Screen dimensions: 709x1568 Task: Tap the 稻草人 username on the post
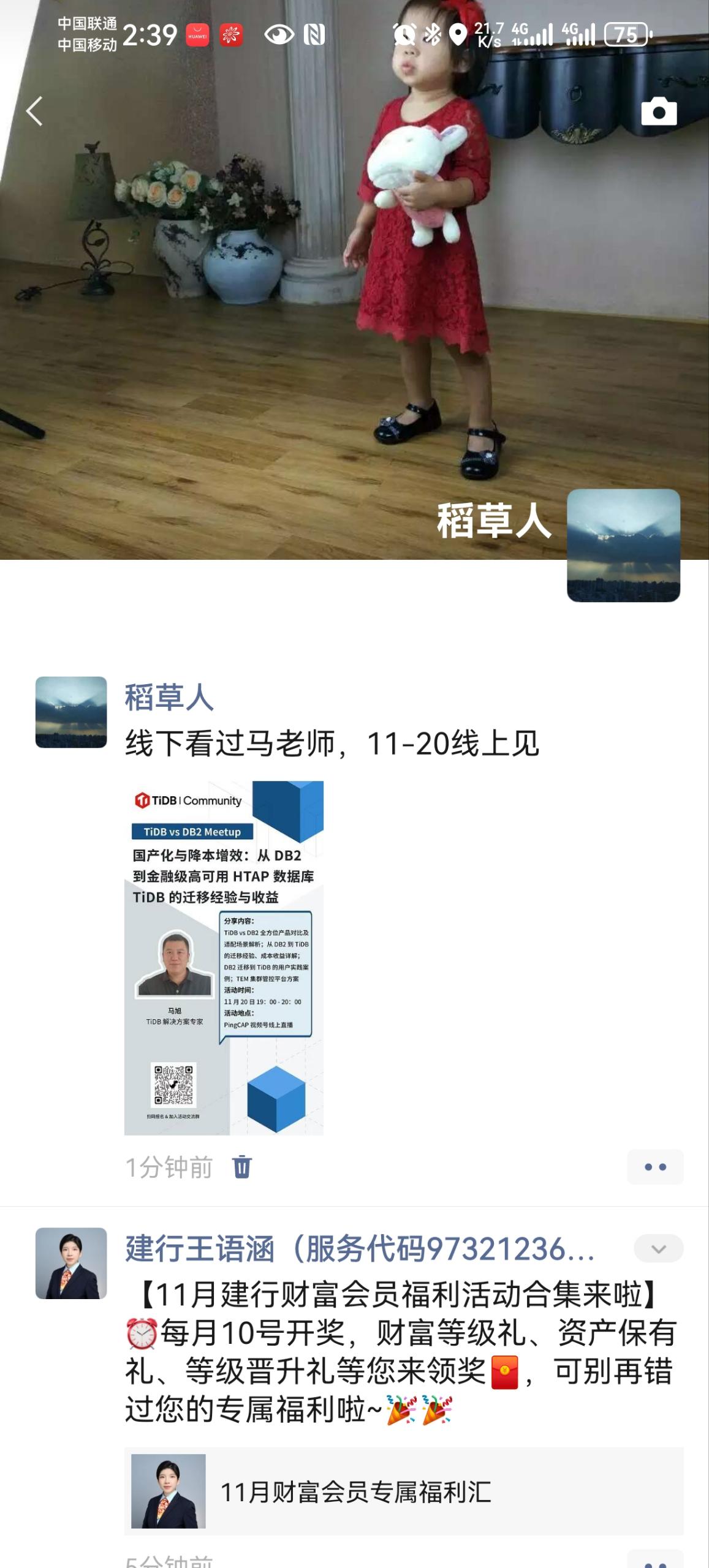169,697
